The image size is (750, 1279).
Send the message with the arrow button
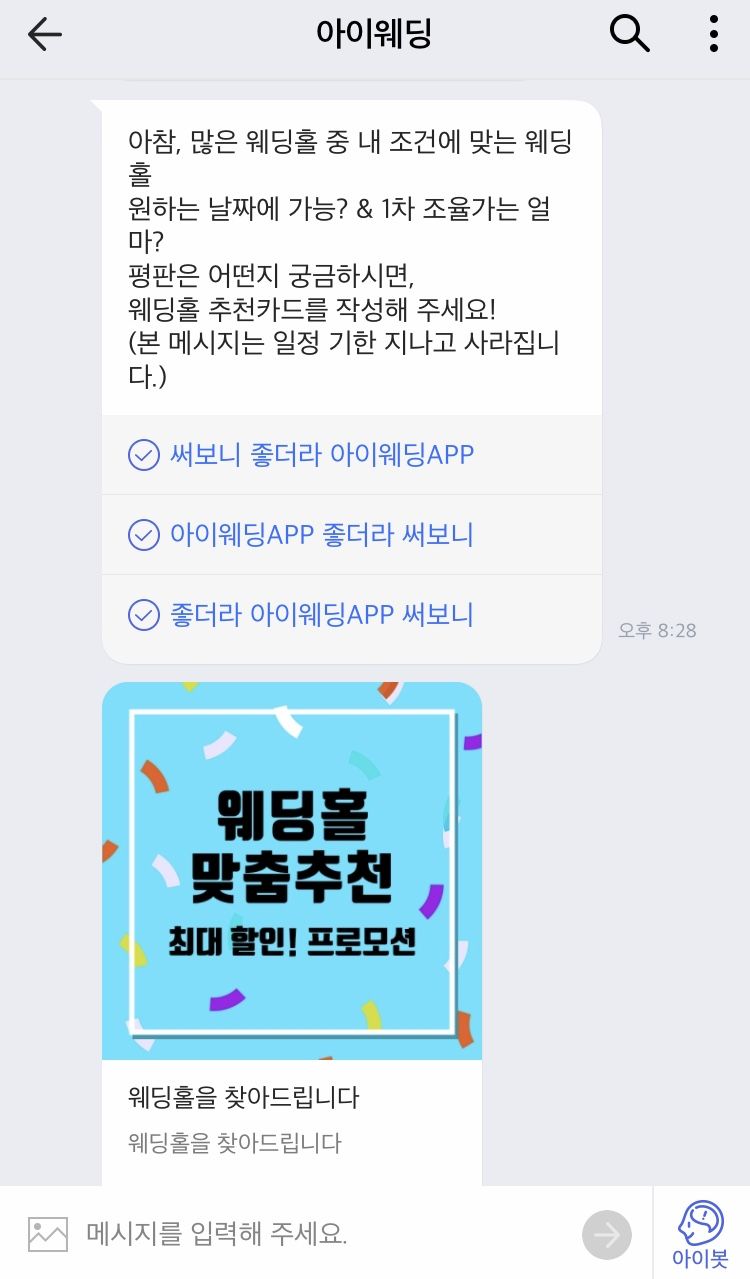[x=607, y=1235]
